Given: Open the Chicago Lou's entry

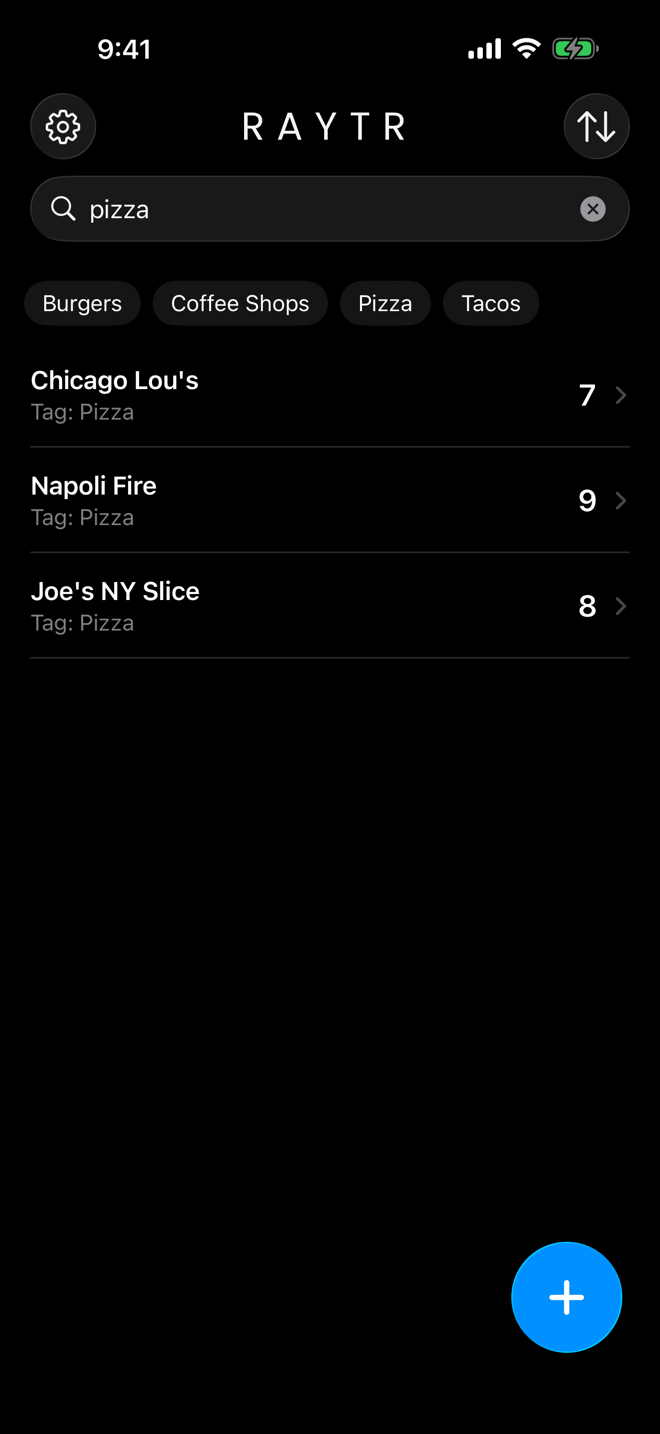Looking at the screenshot, I should click(330, 395).
